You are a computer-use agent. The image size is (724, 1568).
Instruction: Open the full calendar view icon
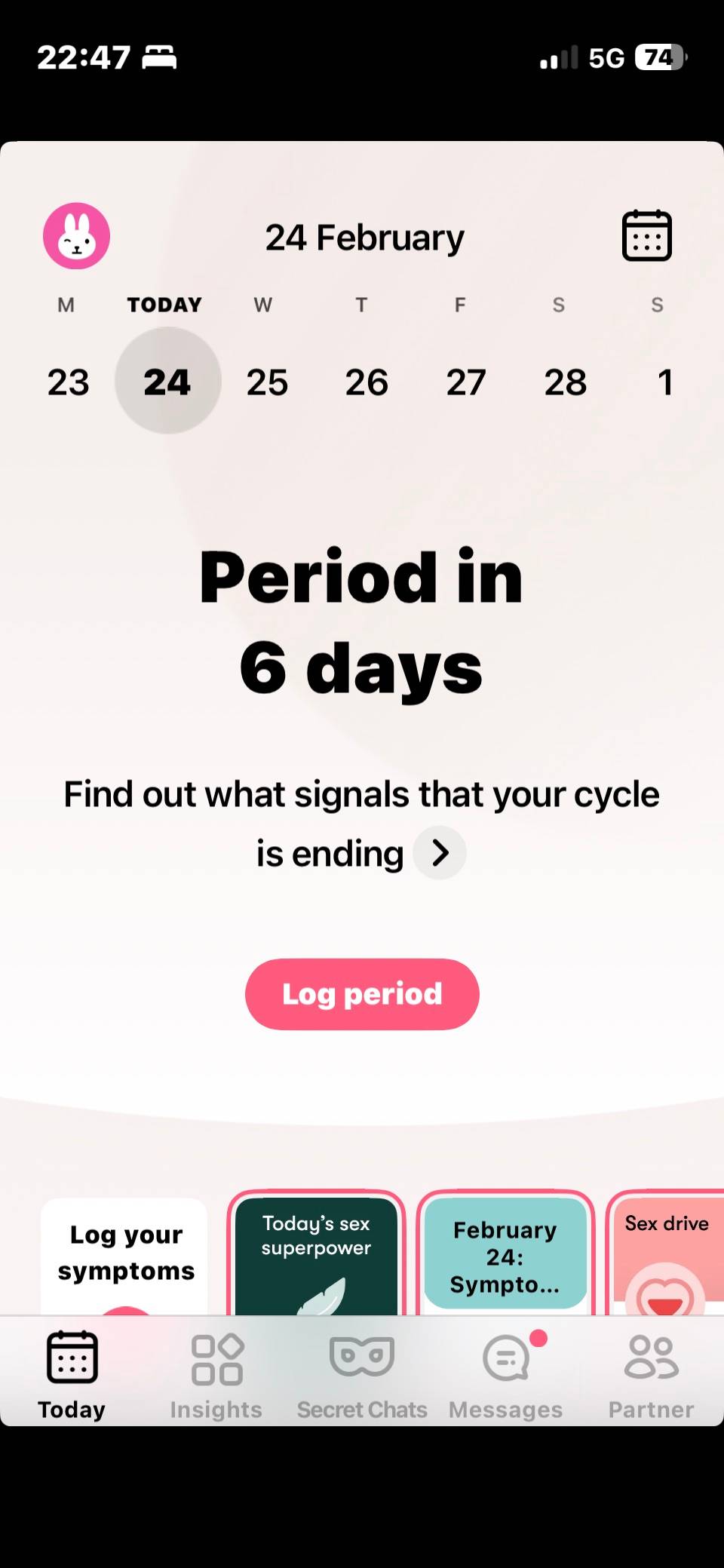click(646, 236)
